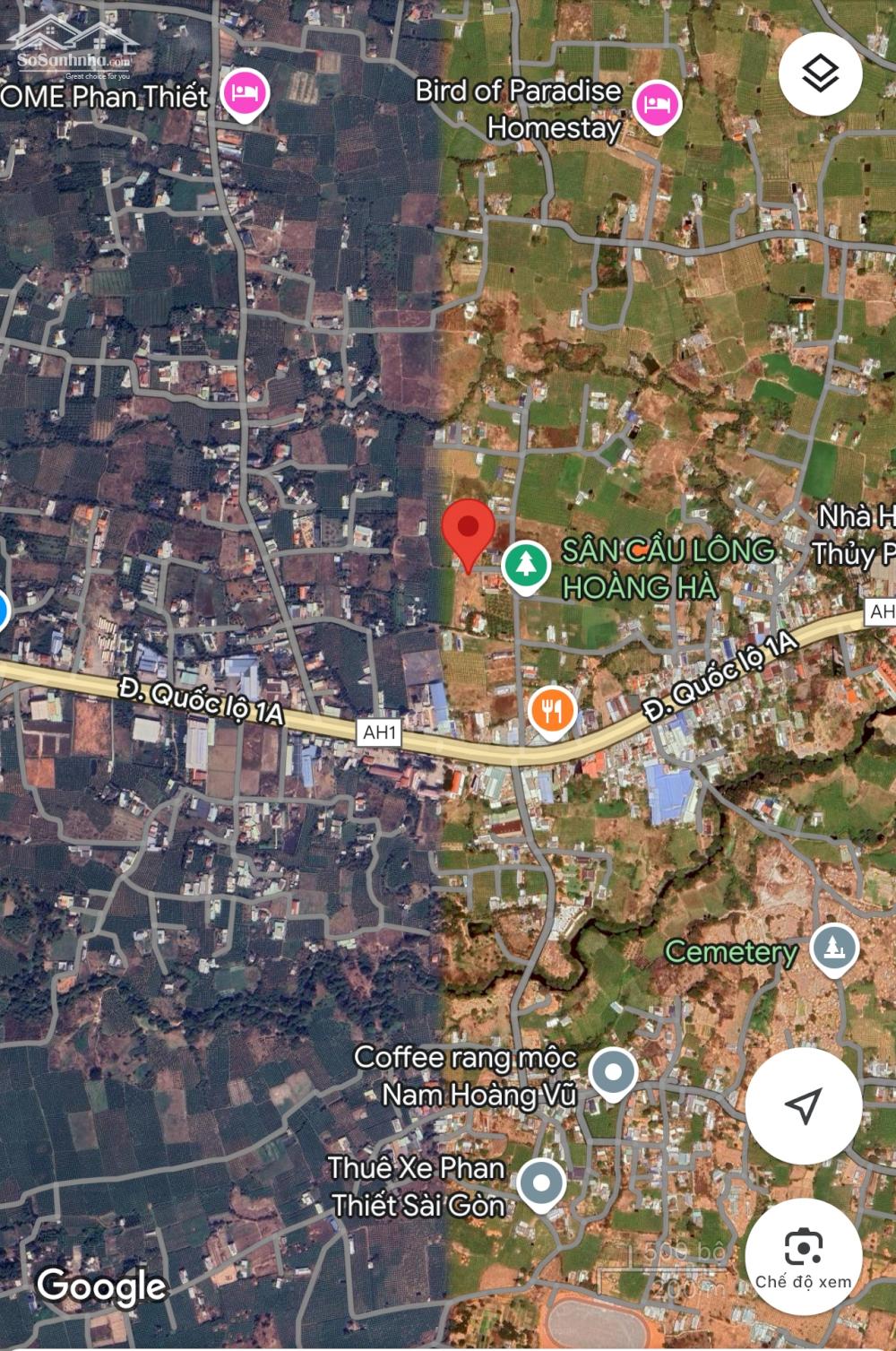This screenshot has width=896, height=1351.
Task: Open the Cemetery place marker
Action: [x=833, y=949]
